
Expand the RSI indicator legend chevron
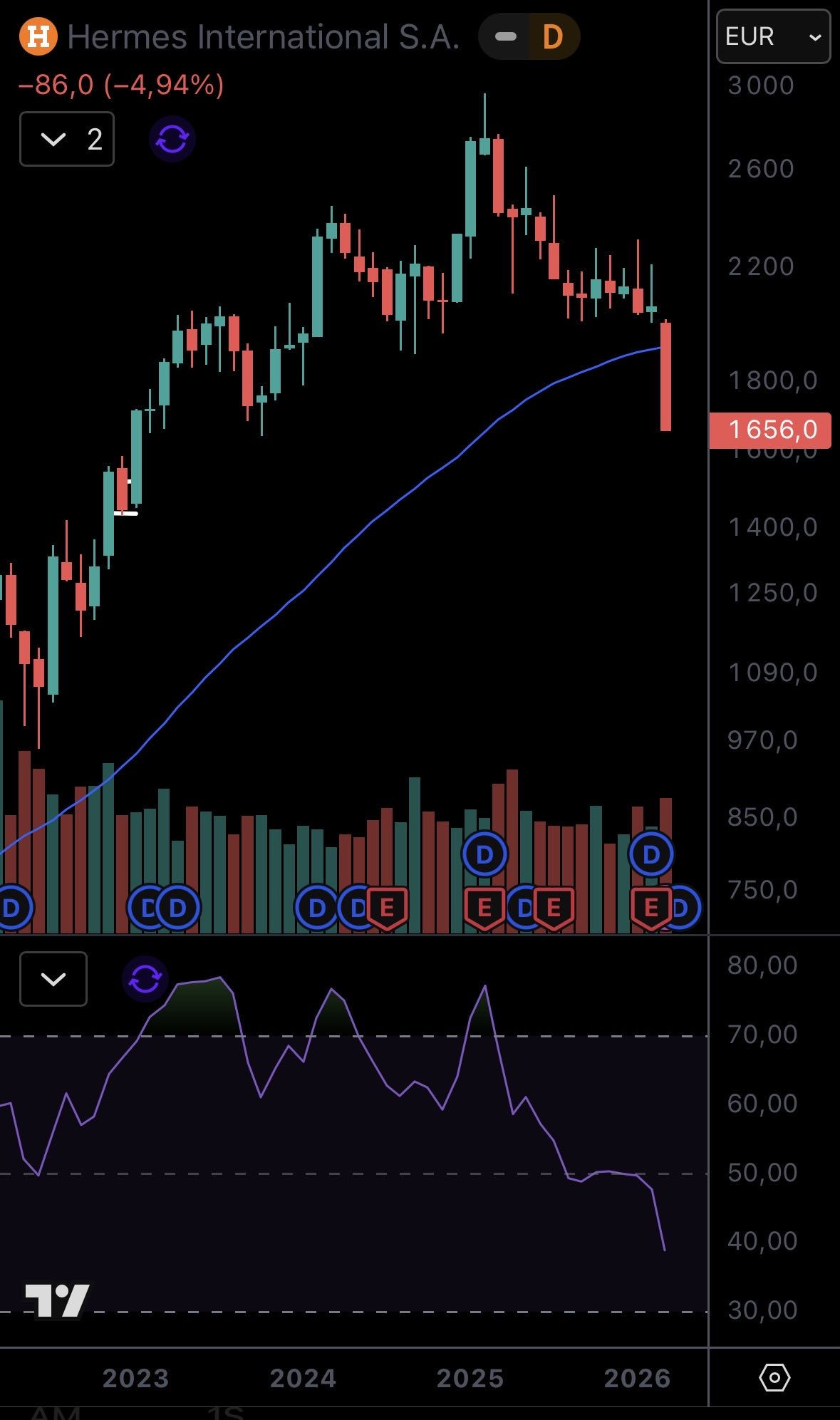click(53, 979)
